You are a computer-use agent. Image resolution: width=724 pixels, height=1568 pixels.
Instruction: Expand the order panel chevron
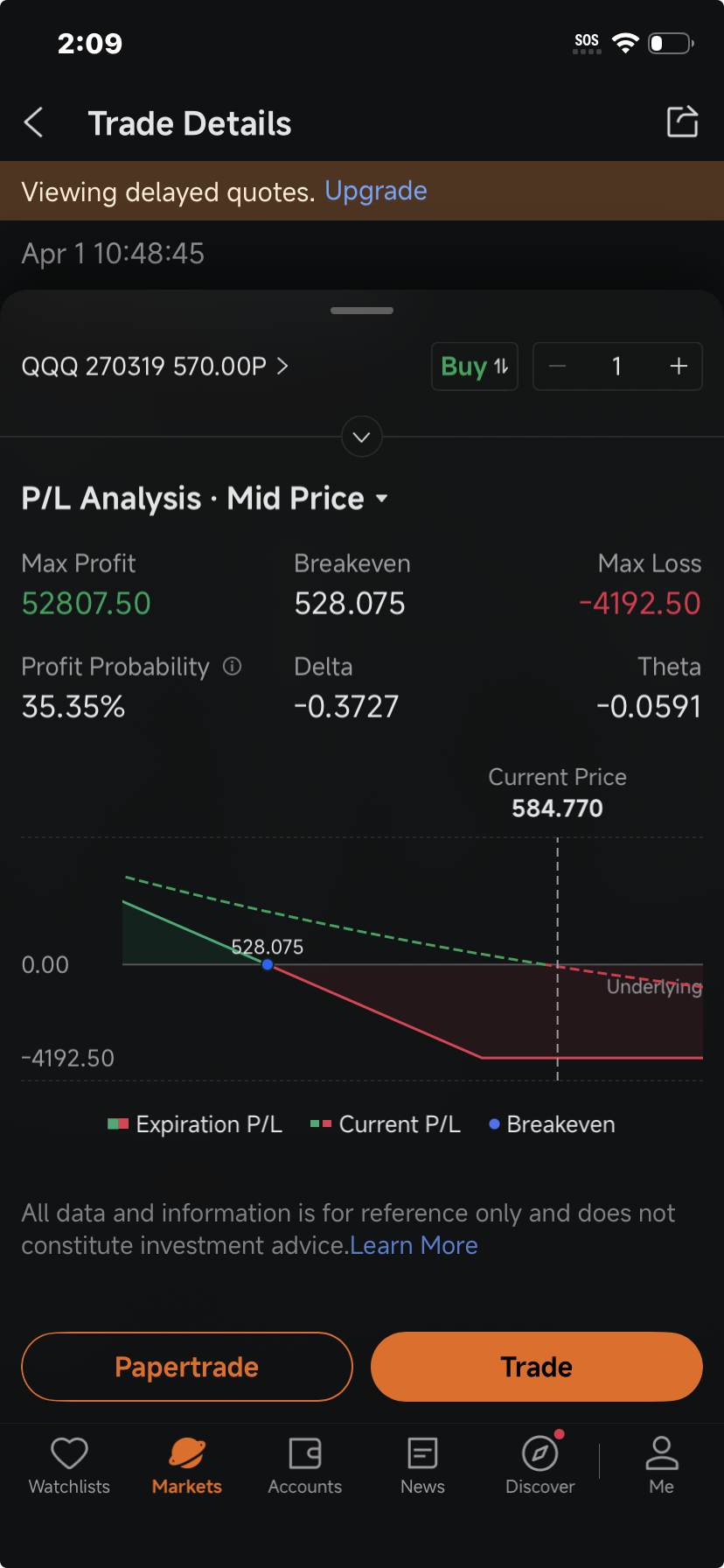(x=362, y=436)
